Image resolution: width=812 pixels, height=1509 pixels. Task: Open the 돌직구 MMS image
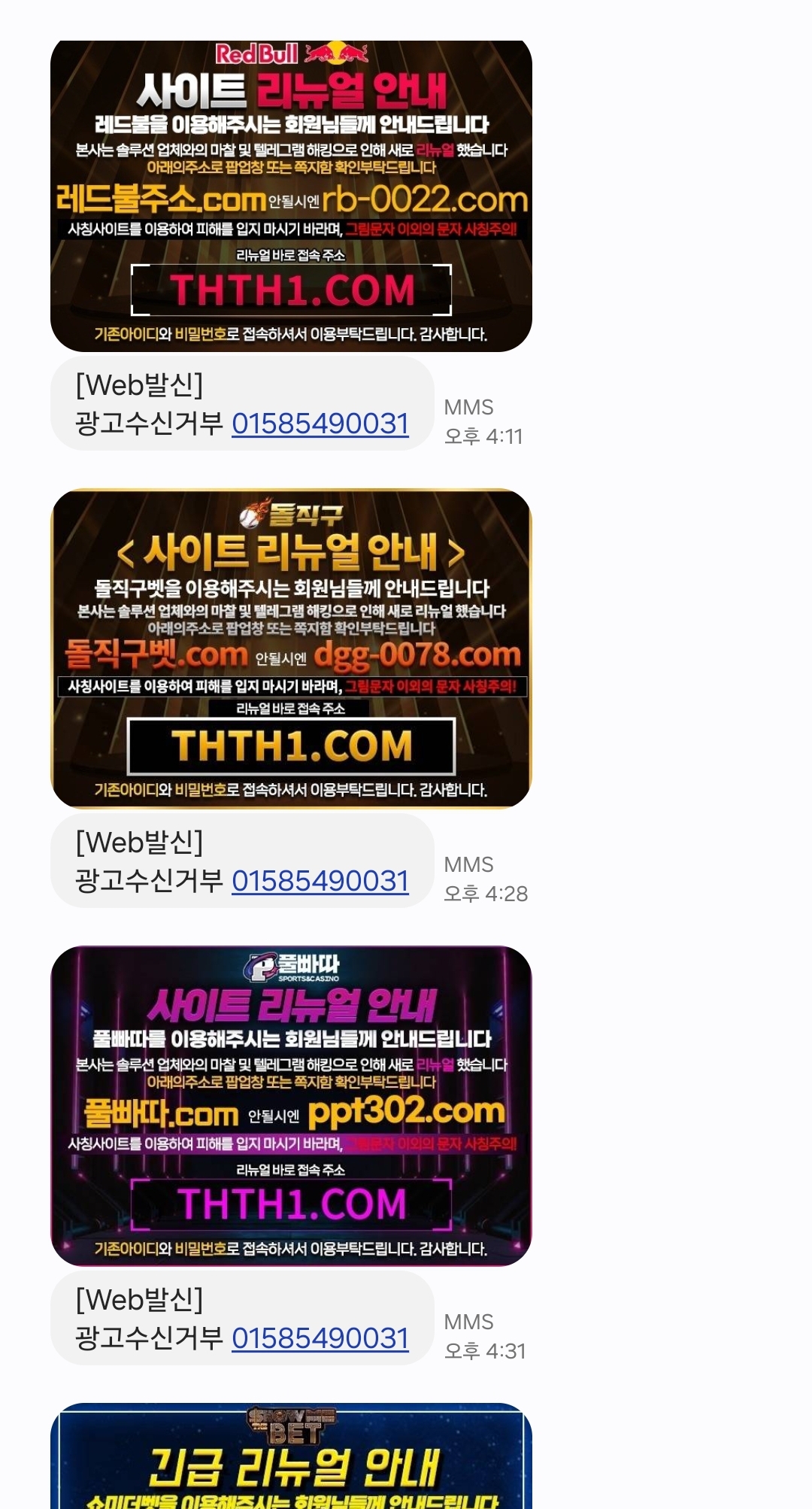click(291, 648)
